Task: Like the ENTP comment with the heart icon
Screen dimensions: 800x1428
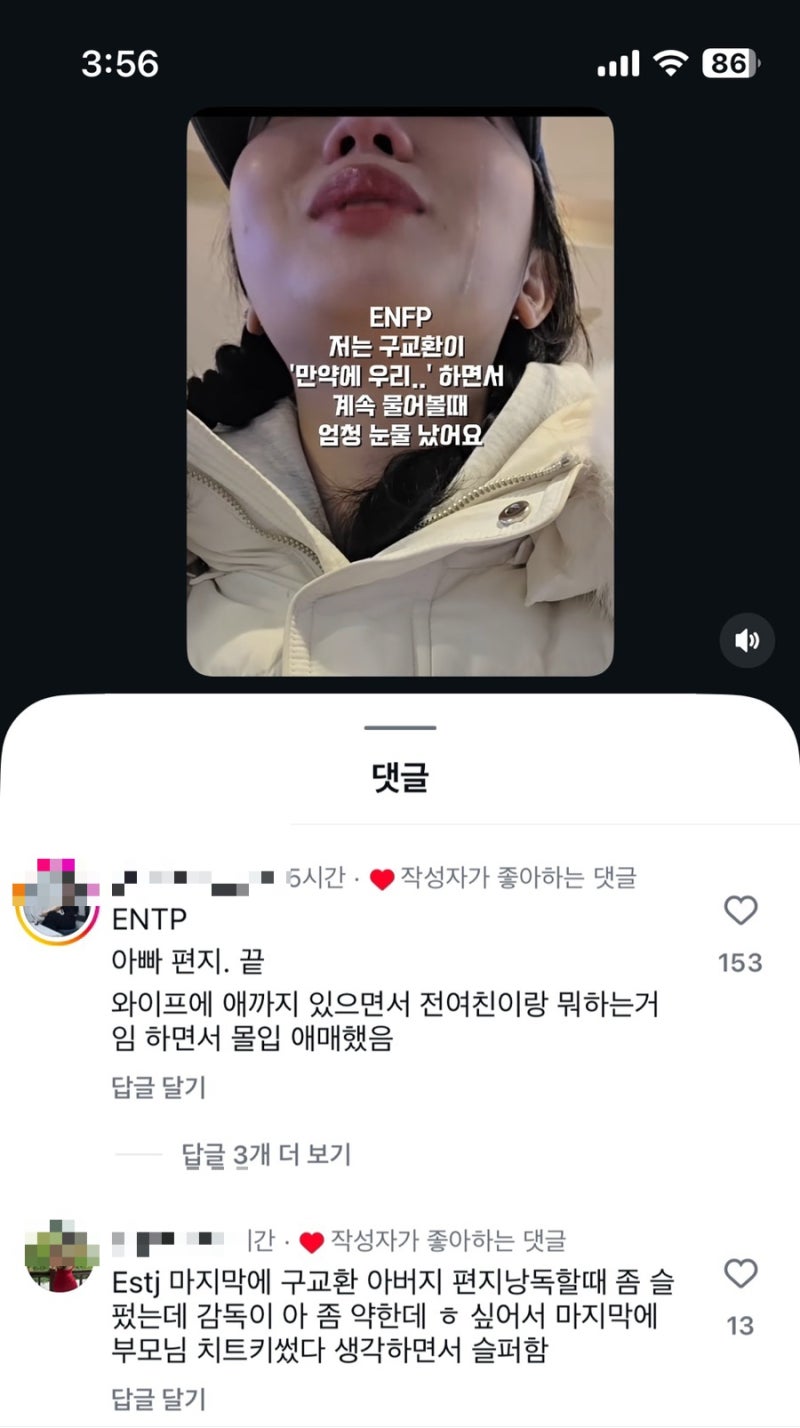Action: (x=741, y=911)
